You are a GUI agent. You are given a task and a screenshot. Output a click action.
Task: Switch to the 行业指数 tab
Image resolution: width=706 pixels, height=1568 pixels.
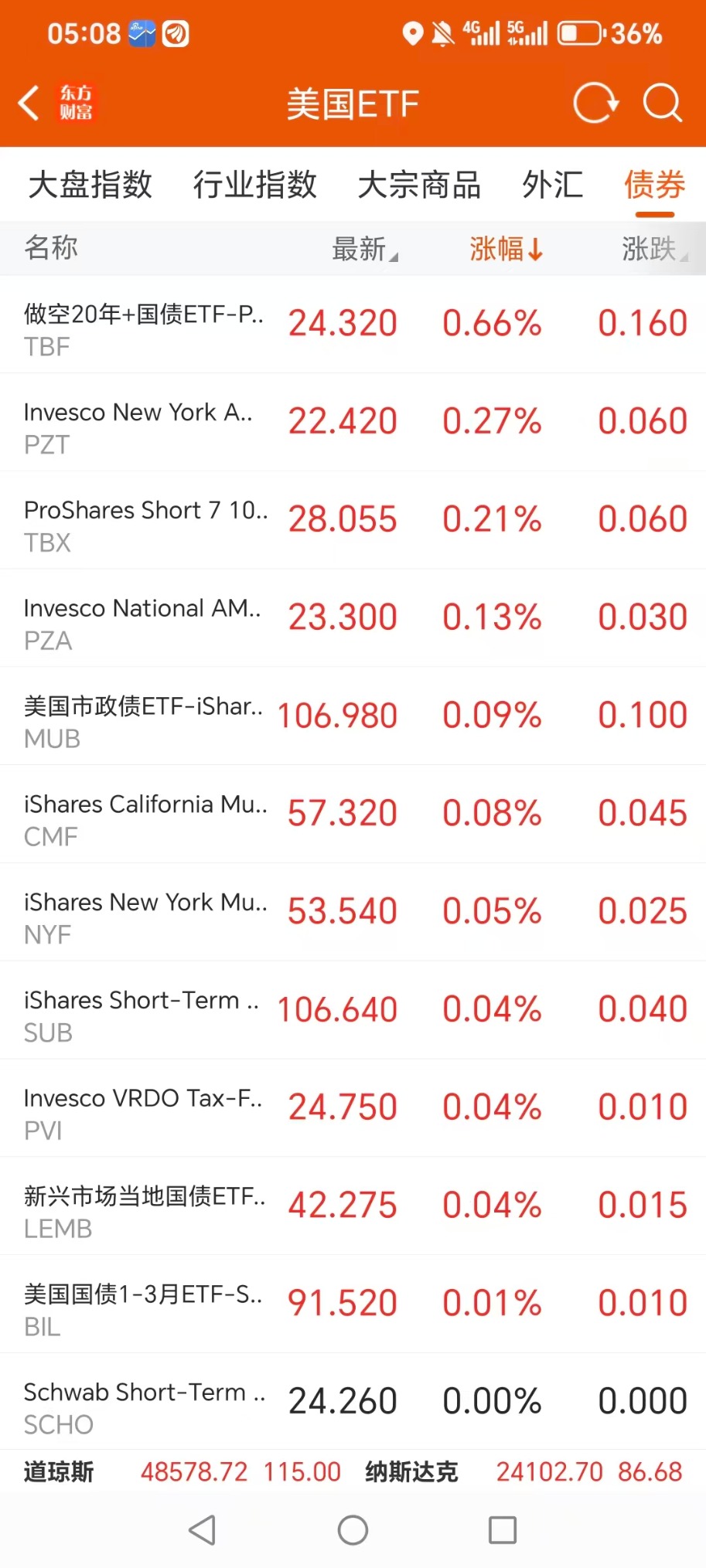(x=255, y=185)
